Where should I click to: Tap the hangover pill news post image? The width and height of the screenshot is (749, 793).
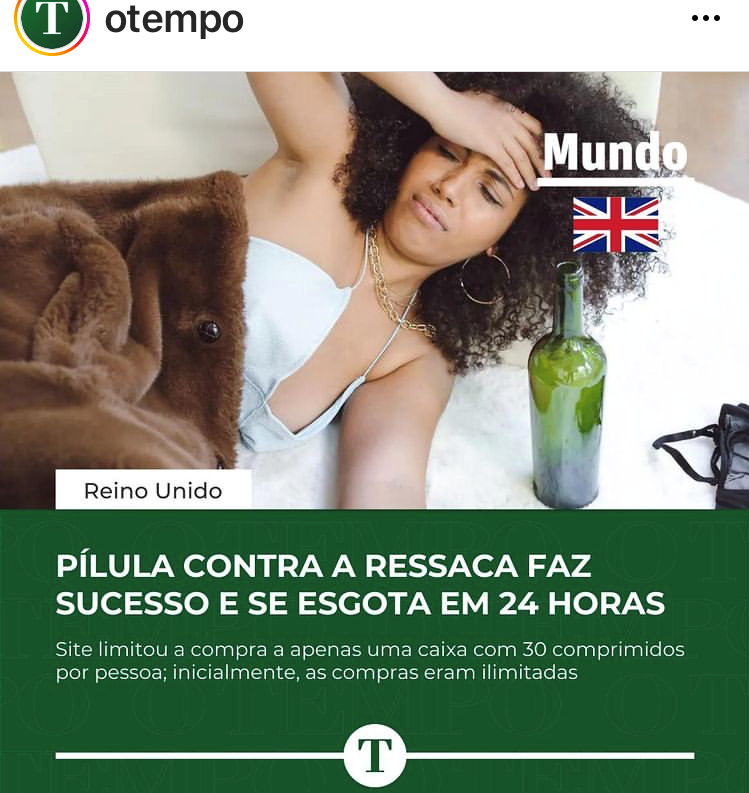374,400
